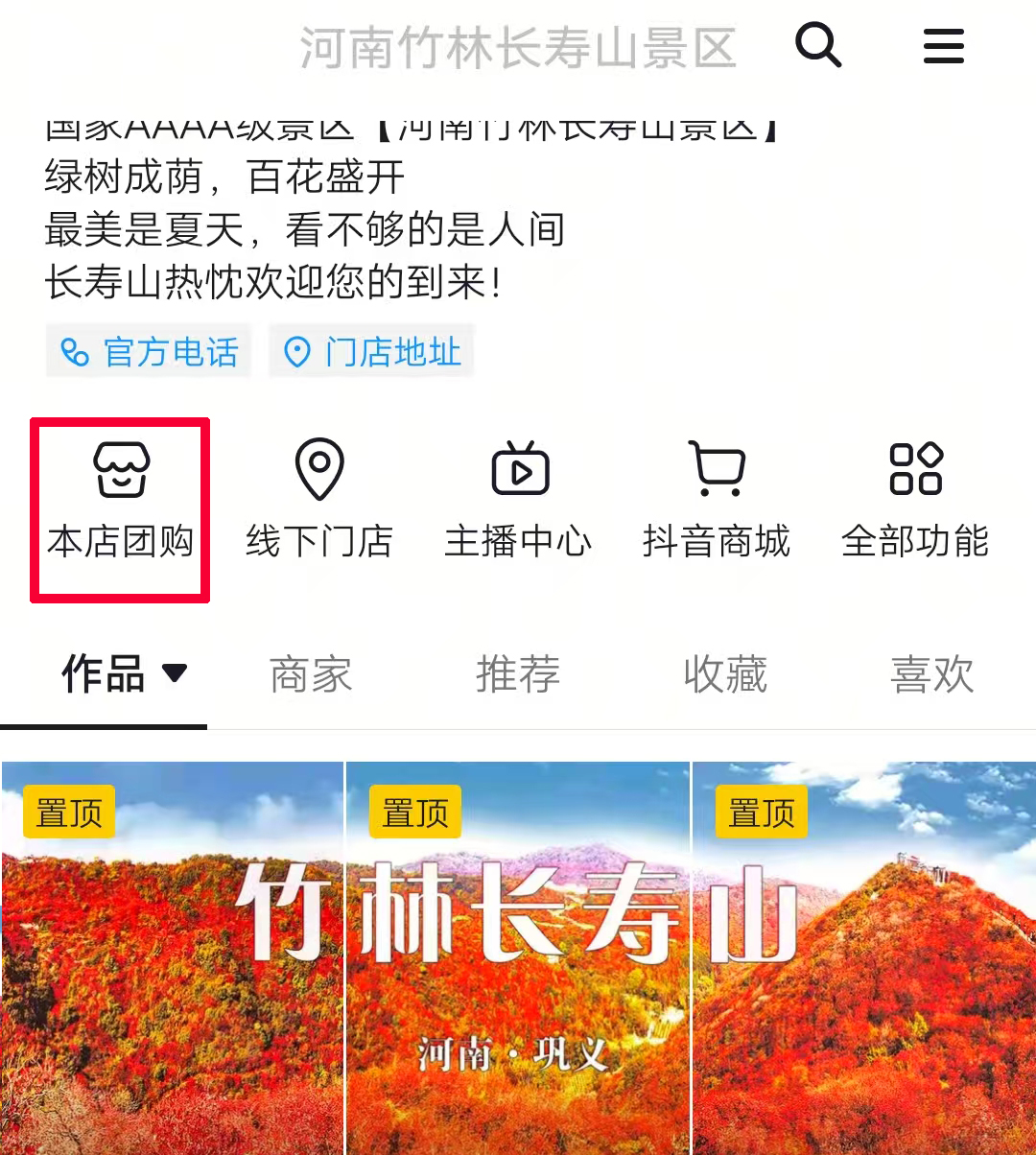Switch to the 喜欢 tab
This screenshot has height=1155, width=1036.
click(x=931, y=674)
